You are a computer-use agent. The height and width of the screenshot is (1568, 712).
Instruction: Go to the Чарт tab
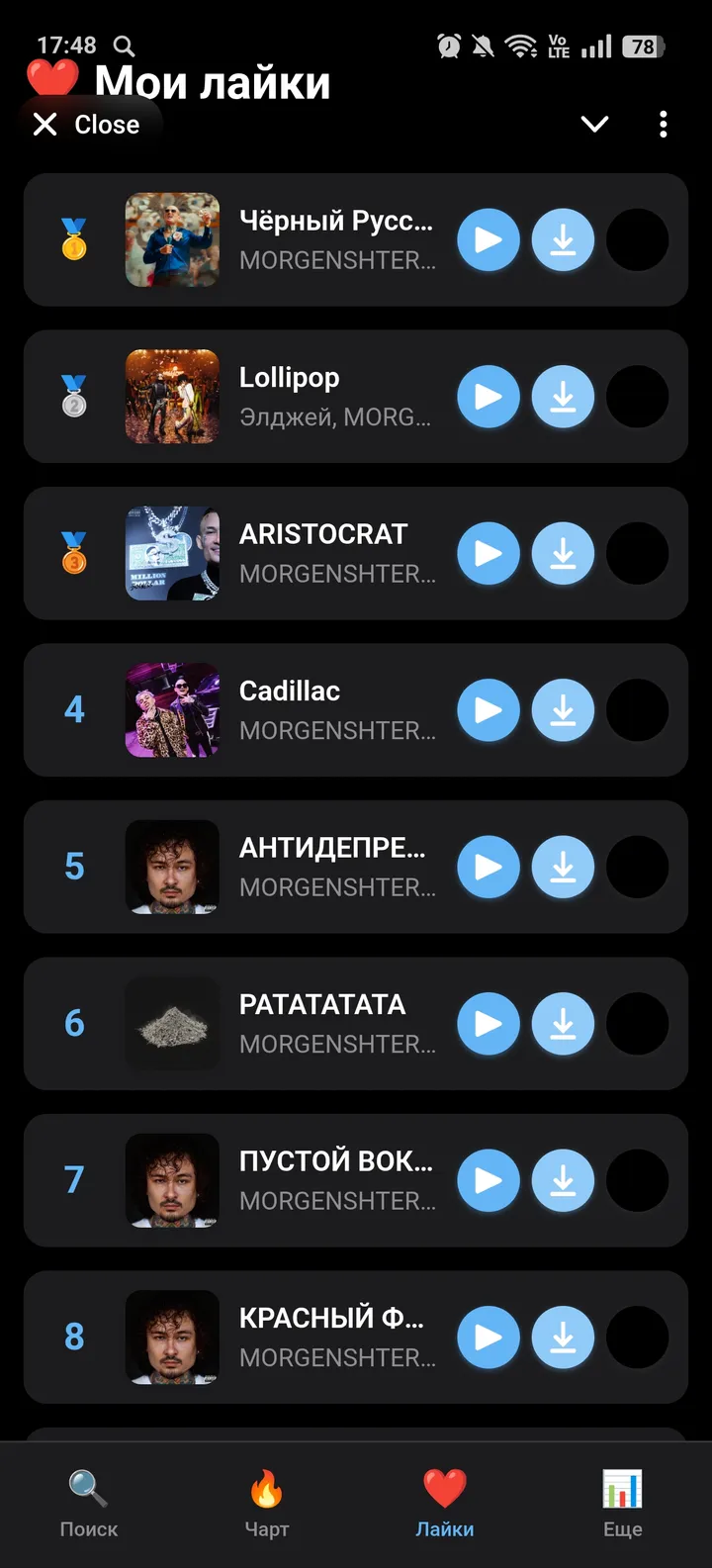(x=267, y=1504)
